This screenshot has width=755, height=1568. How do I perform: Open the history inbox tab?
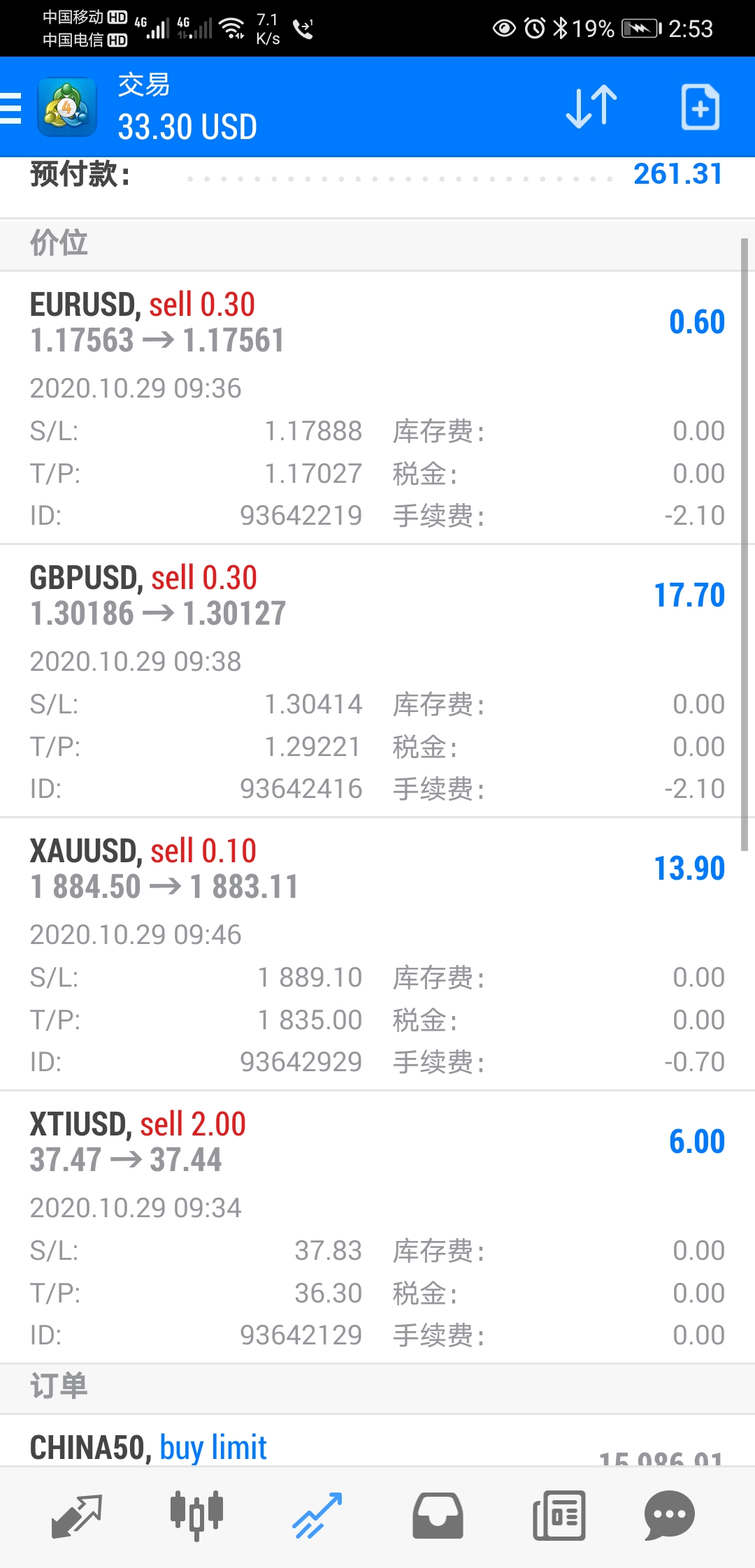(438, 1516)
